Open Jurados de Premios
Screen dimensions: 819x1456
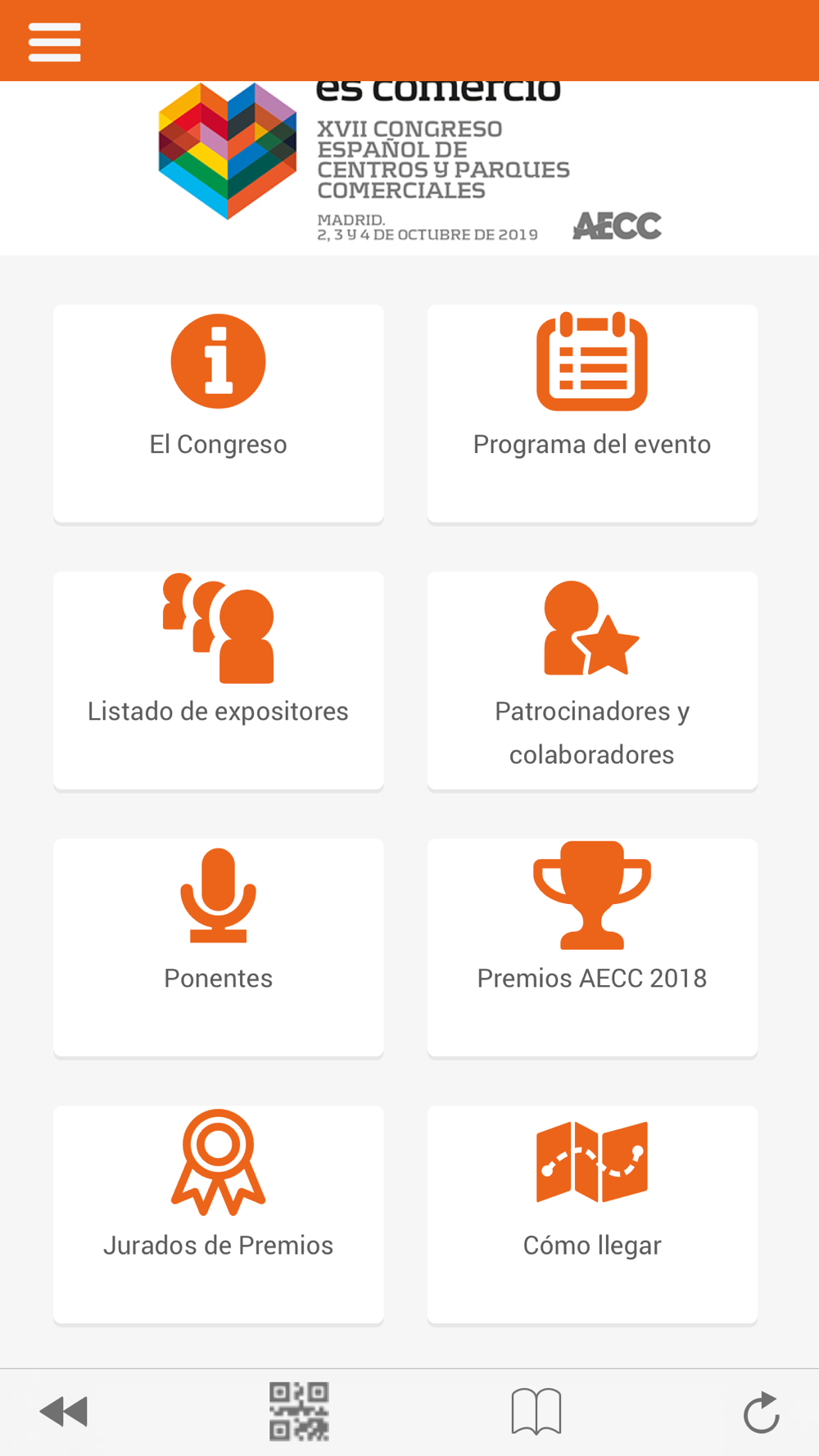tap(218, 1214)
